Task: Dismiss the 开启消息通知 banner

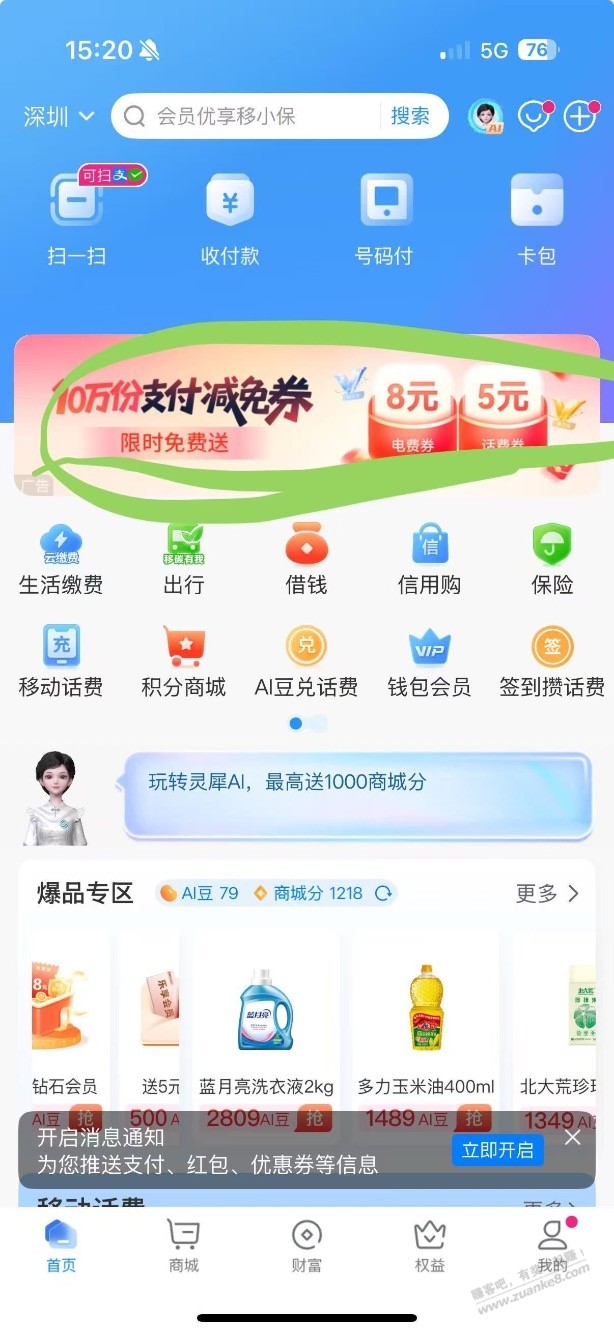Action: coord(572,1138)
